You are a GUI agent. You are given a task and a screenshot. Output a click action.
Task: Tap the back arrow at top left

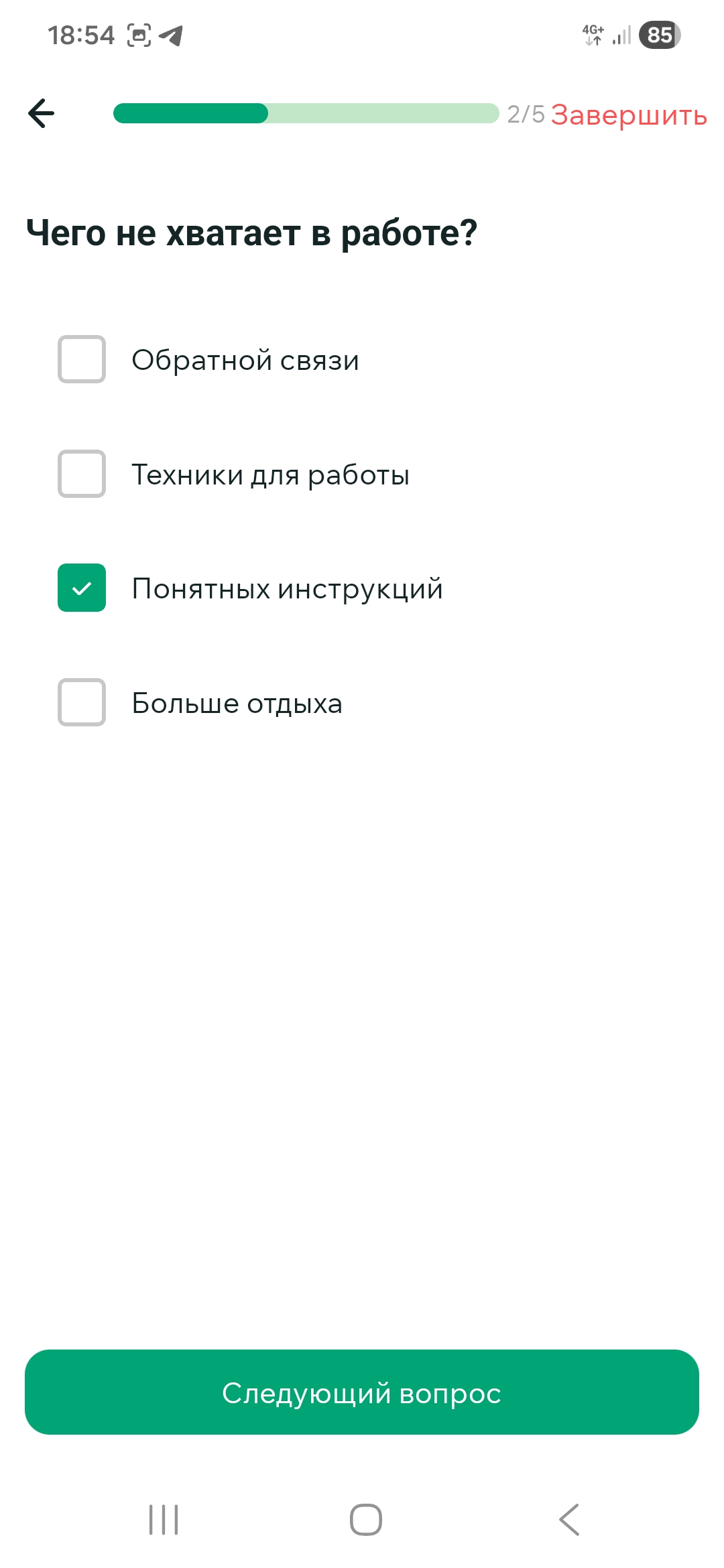click(x=42, y=113)
